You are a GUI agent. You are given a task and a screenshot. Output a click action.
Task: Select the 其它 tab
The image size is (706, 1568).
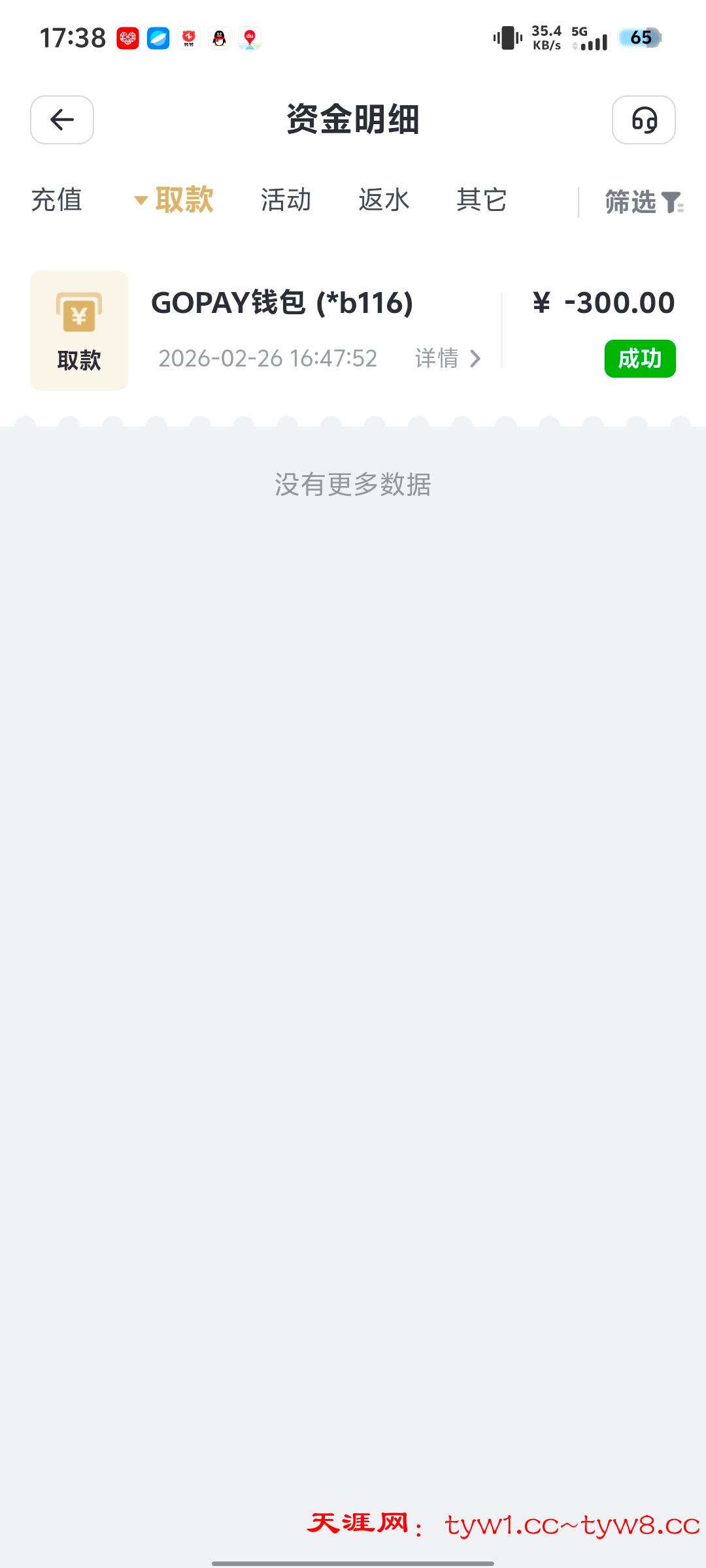(482, 201)
